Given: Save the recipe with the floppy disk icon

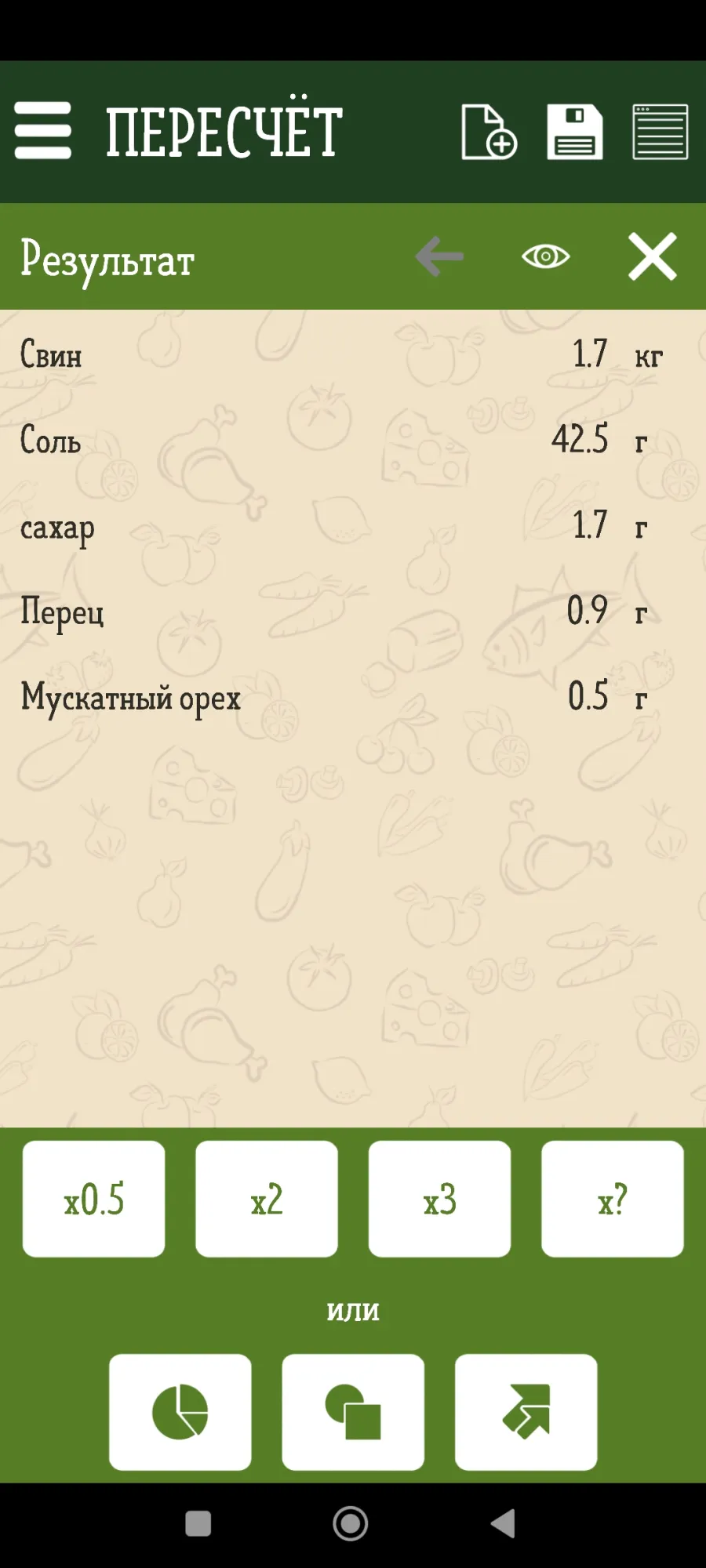Looking at the screenshot, I should (x=574, y=132).
